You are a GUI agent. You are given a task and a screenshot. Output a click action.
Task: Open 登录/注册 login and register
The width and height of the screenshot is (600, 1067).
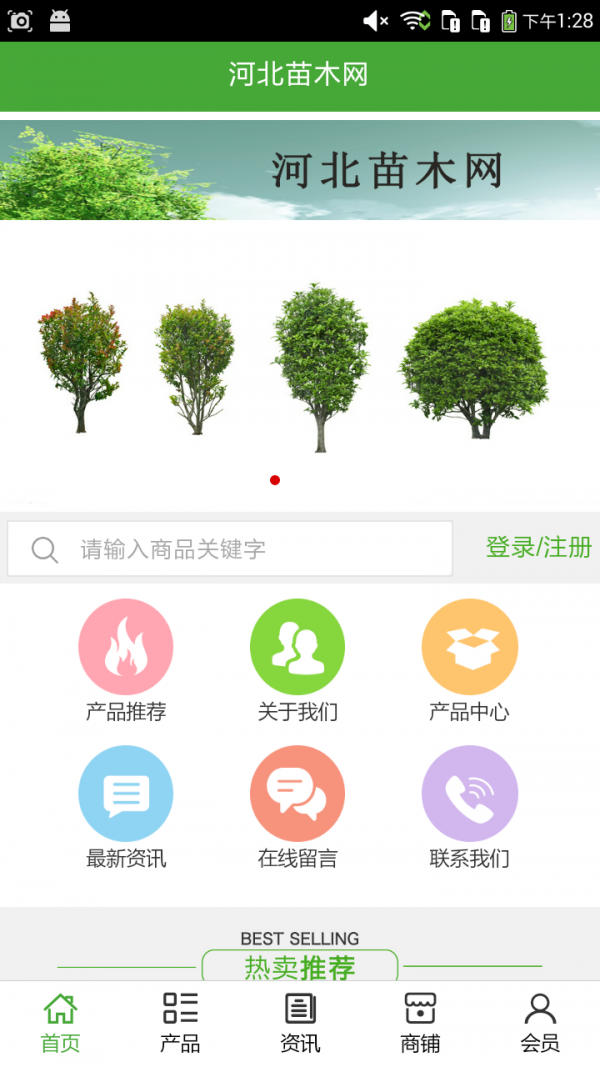click(538, 547)
